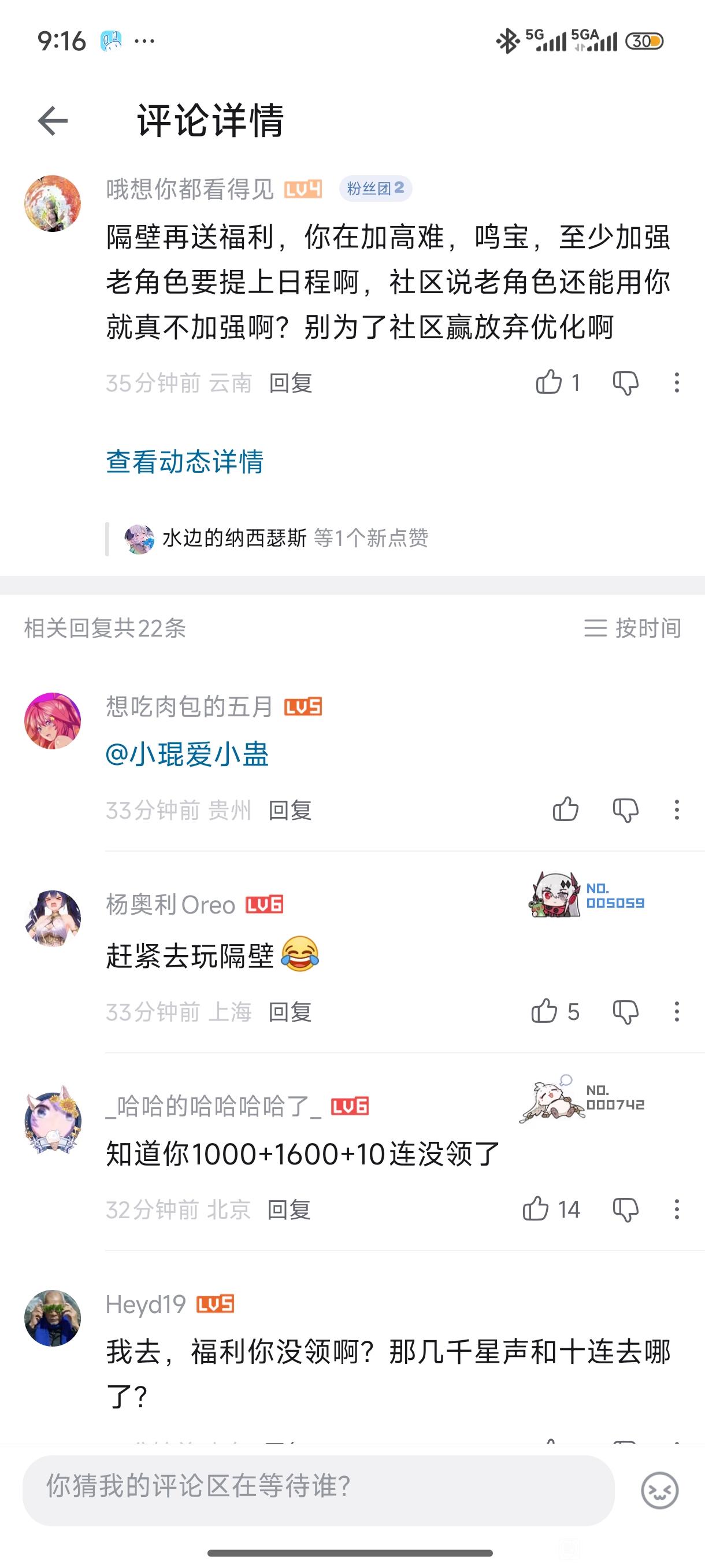
Task: Reply to _哈哈的哈哈哈哈了_
Action: [x=289, y=1210]
